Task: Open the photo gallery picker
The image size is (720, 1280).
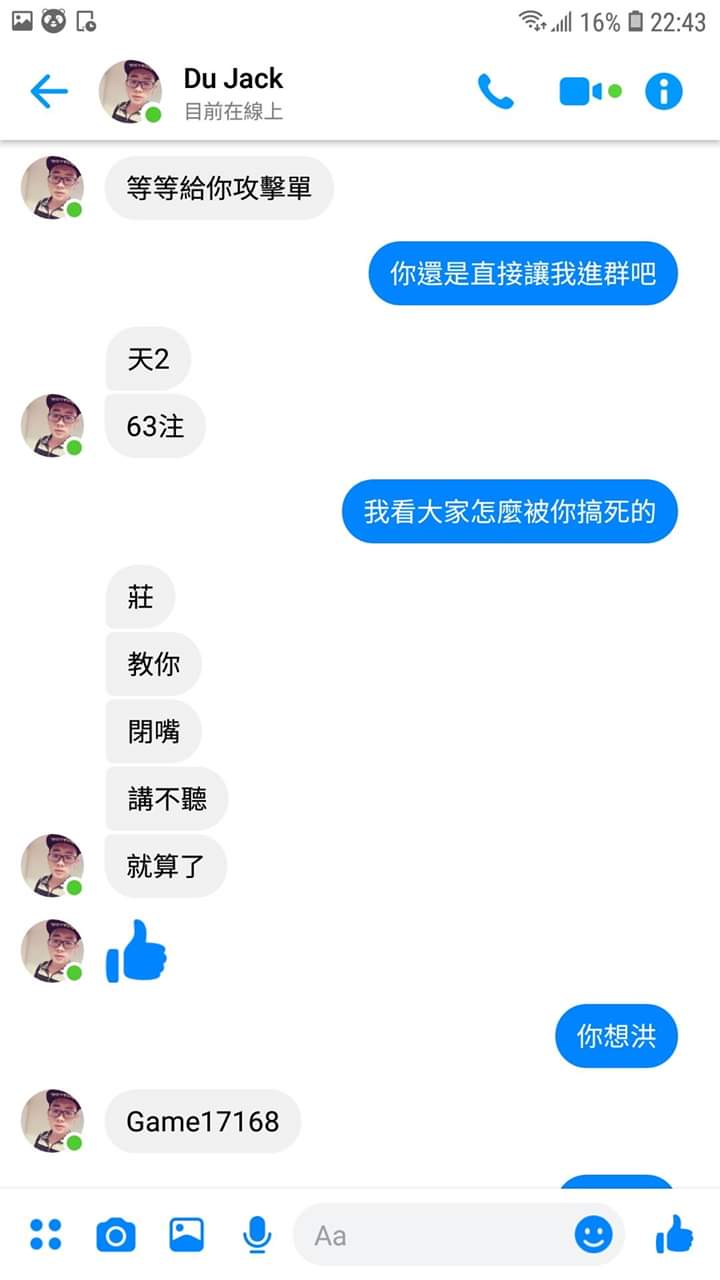Action: tap(187, 1235)
